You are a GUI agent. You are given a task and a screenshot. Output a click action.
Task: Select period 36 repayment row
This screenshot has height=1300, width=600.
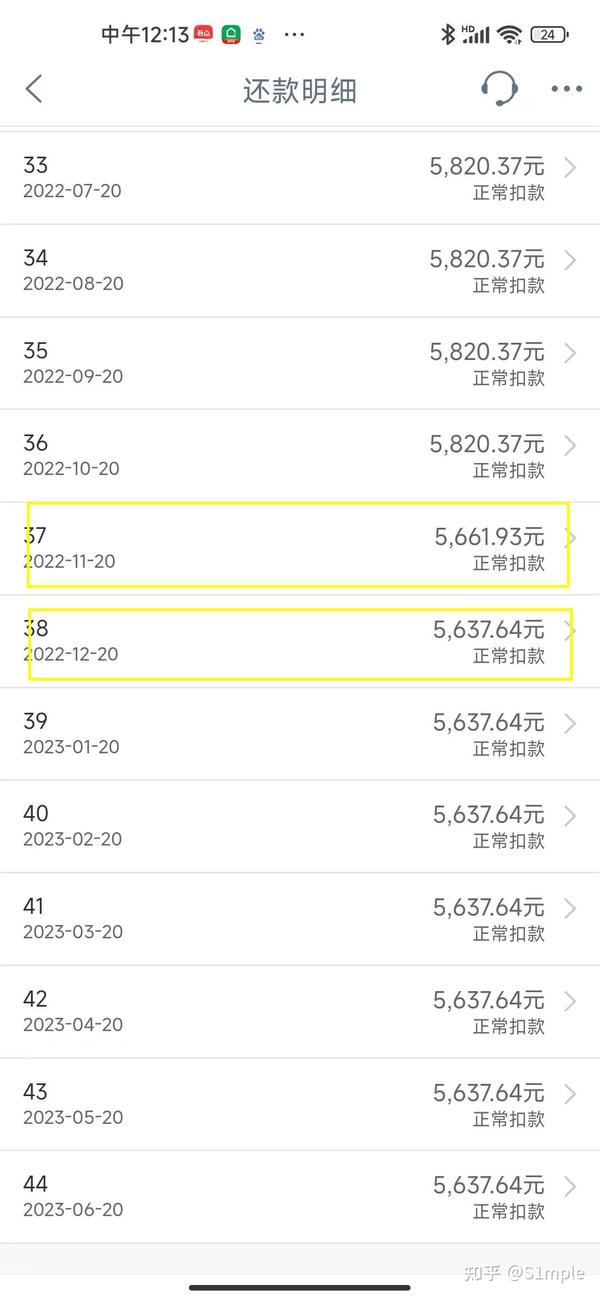300,455
